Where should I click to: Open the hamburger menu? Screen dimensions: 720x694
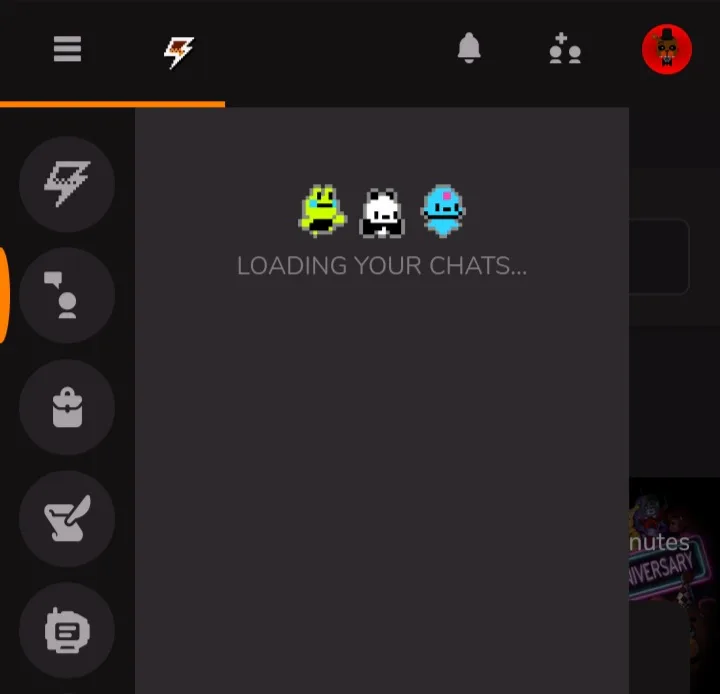tap(67, 49)
